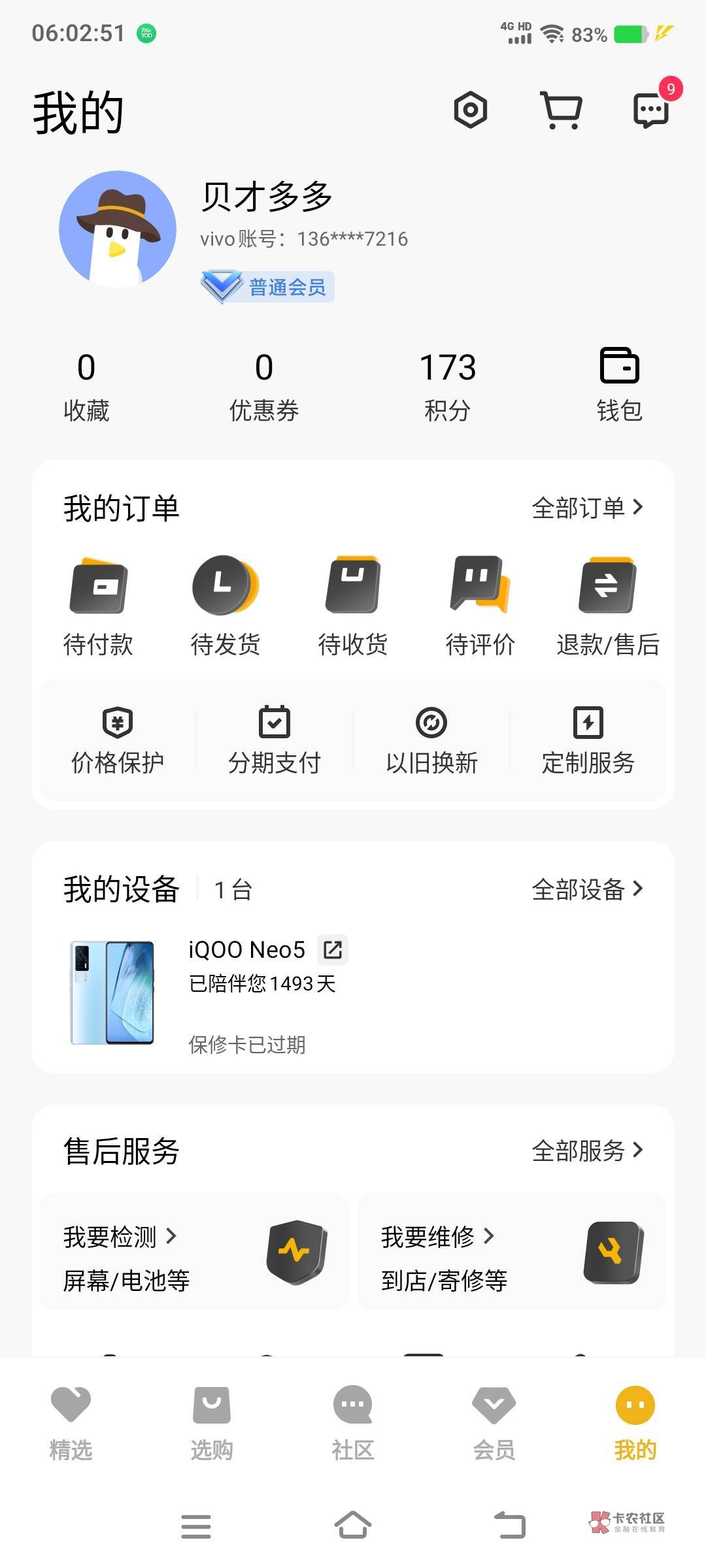Image resolution: width=706 pixels, height=1568 pixels.
Task: Open 价格保护 price protection
Action: click(x=118, y=741)
